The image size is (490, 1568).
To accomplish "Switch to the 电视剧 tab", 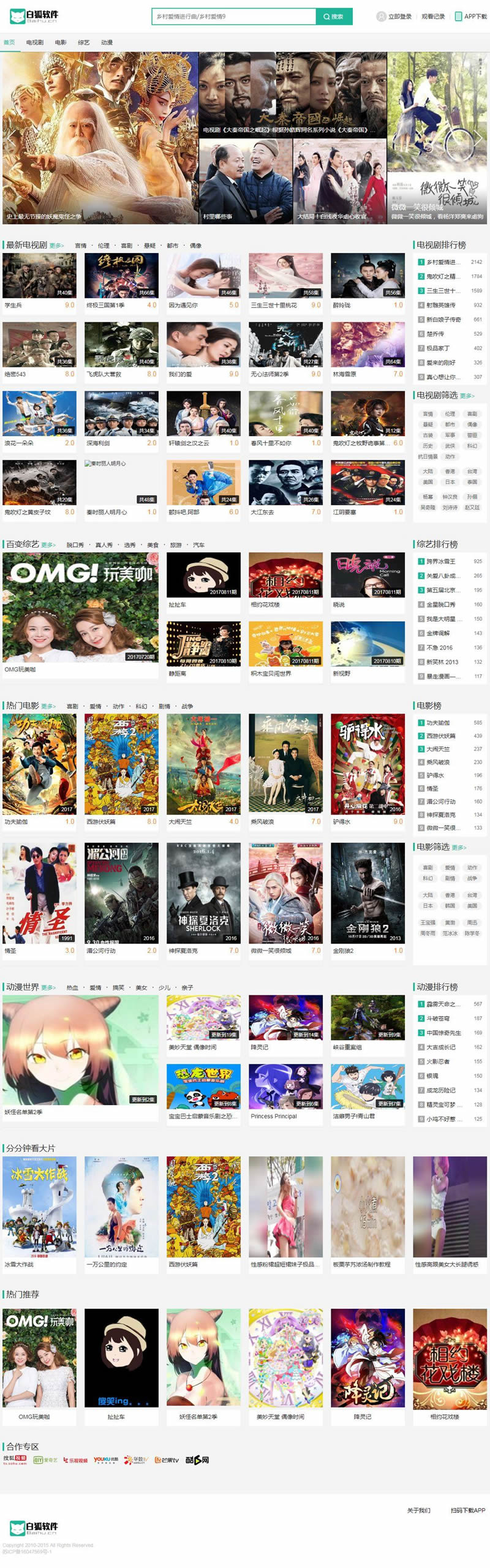I will click(35, 42).
